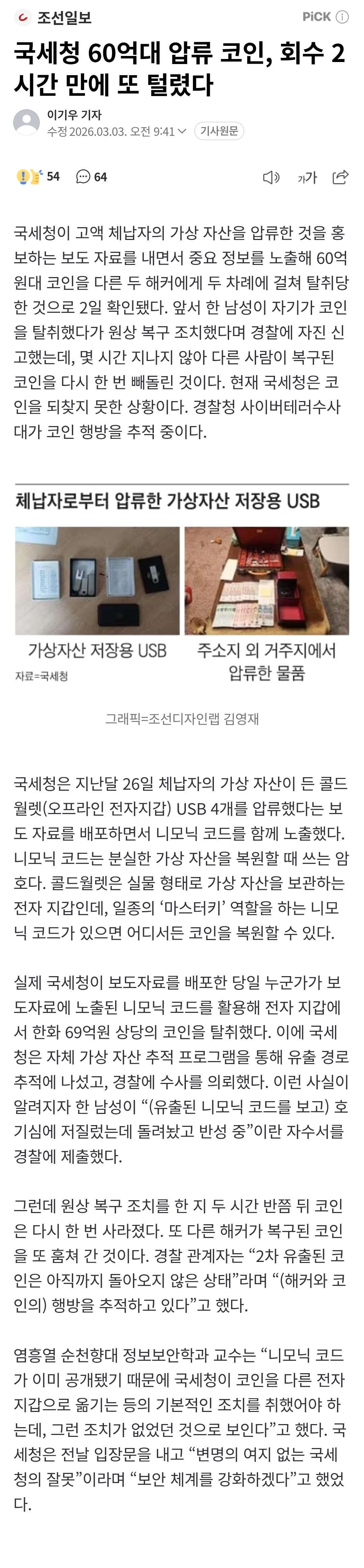
Task: Open the seized USB infographic image
Action: [x=182, y=581]
